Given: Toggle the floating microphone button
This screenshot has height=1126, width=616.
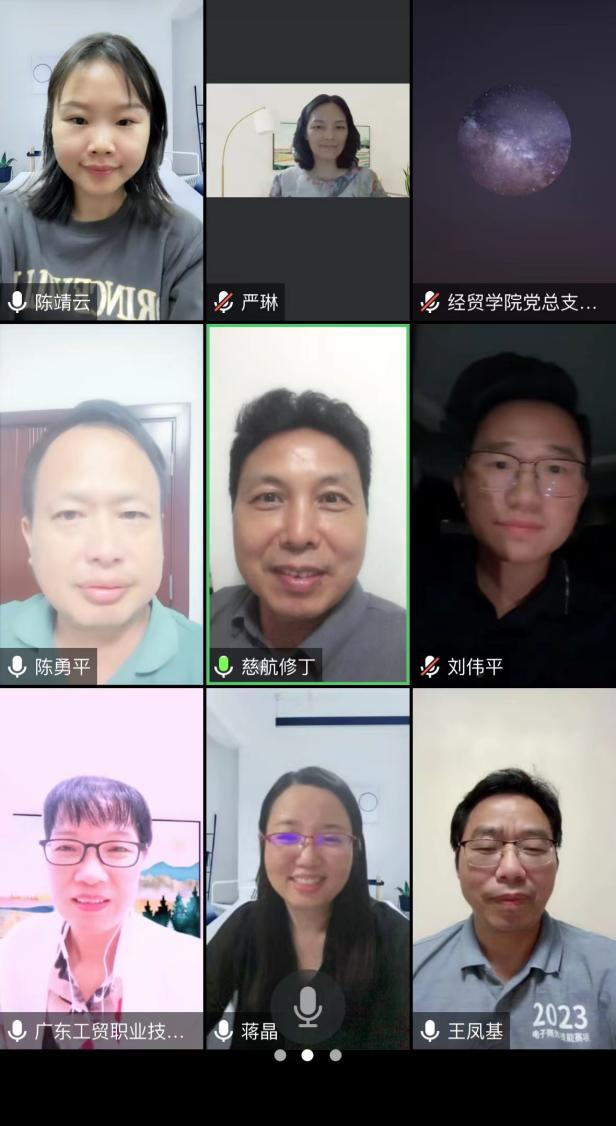Looking at the screenshot, I should (308, 1008).
